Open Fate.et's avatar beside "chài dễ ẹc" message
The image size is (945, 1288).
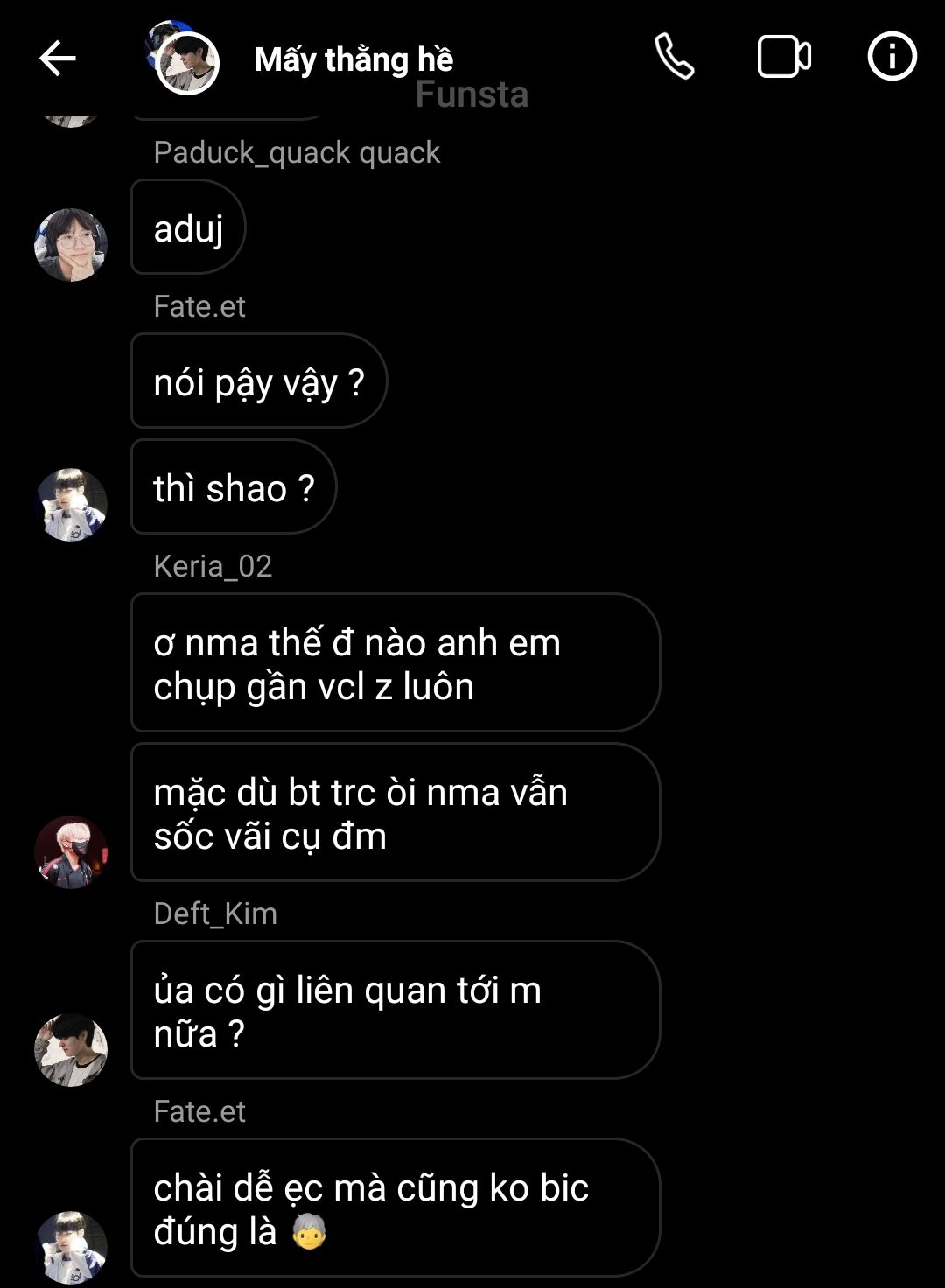pos(71,1247)
